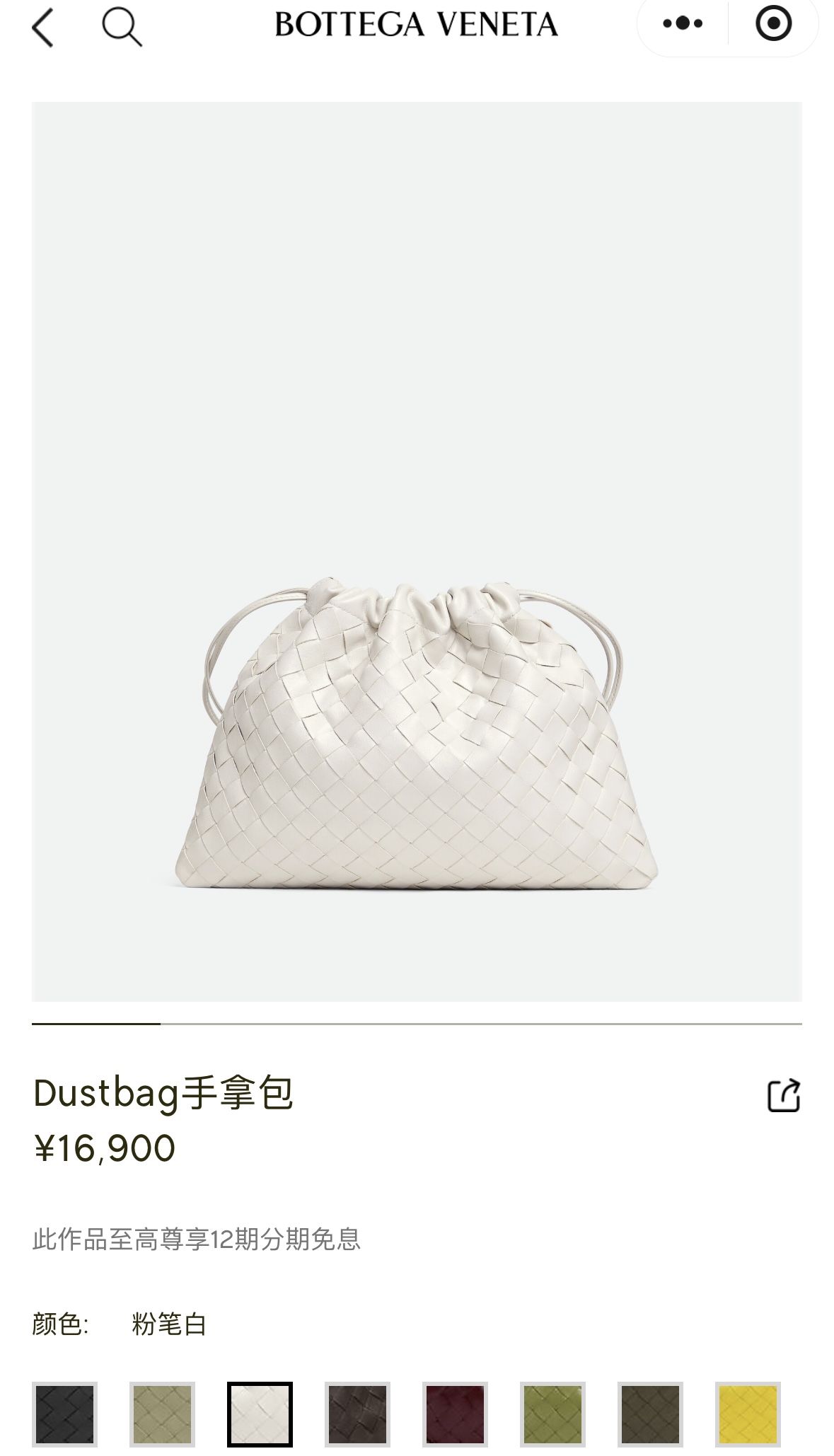Select the bright olive green swatch
Image resolution: width=834 pixels, height=1456 pixels.
(552, 1414)
